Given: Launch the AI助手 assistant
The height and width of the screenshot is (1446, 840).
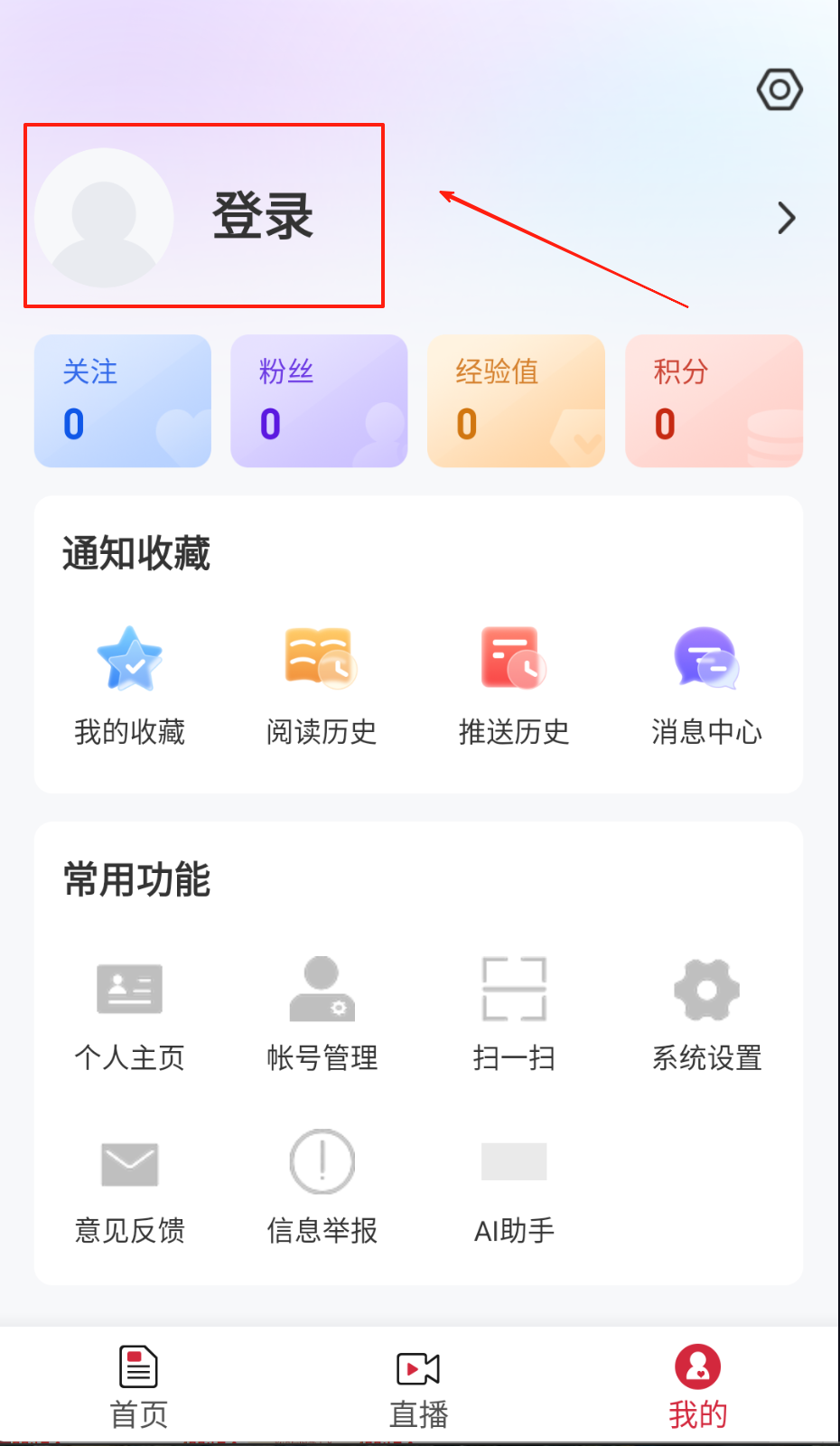Looking at the screenshot, I should 514,1186.
